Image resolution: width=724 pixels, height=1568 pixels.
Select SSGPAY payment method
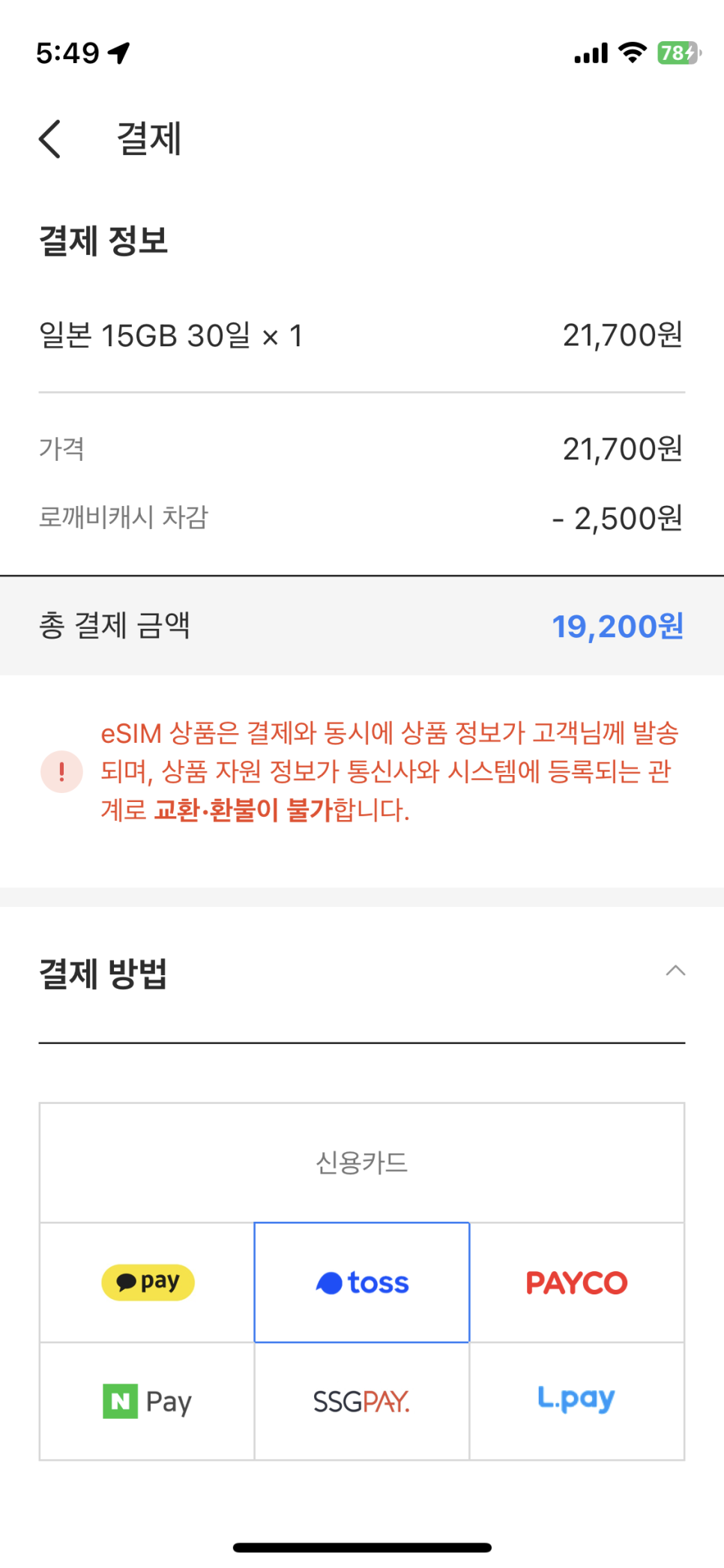[362, 1401]
